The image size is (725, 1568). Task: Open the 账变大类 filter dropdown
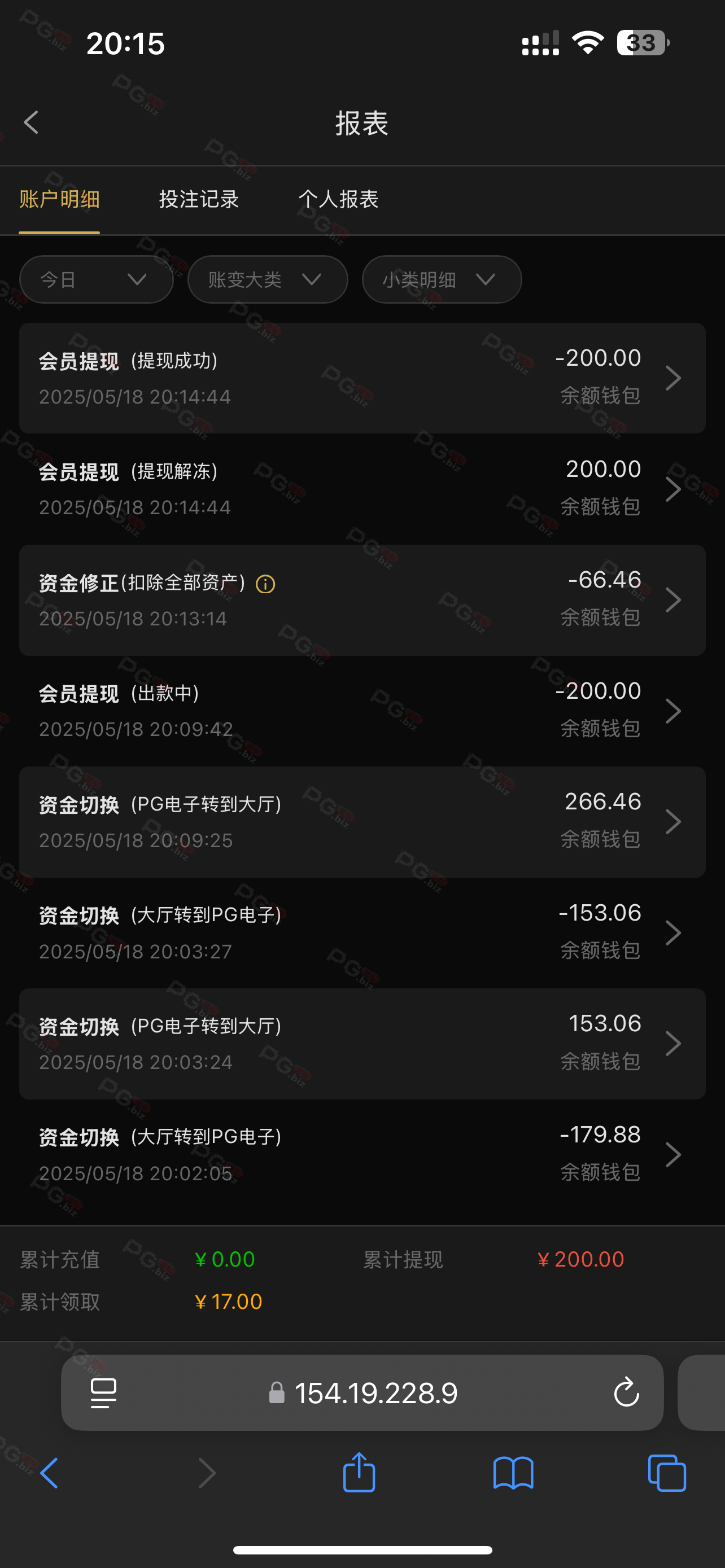click(268, 279)
